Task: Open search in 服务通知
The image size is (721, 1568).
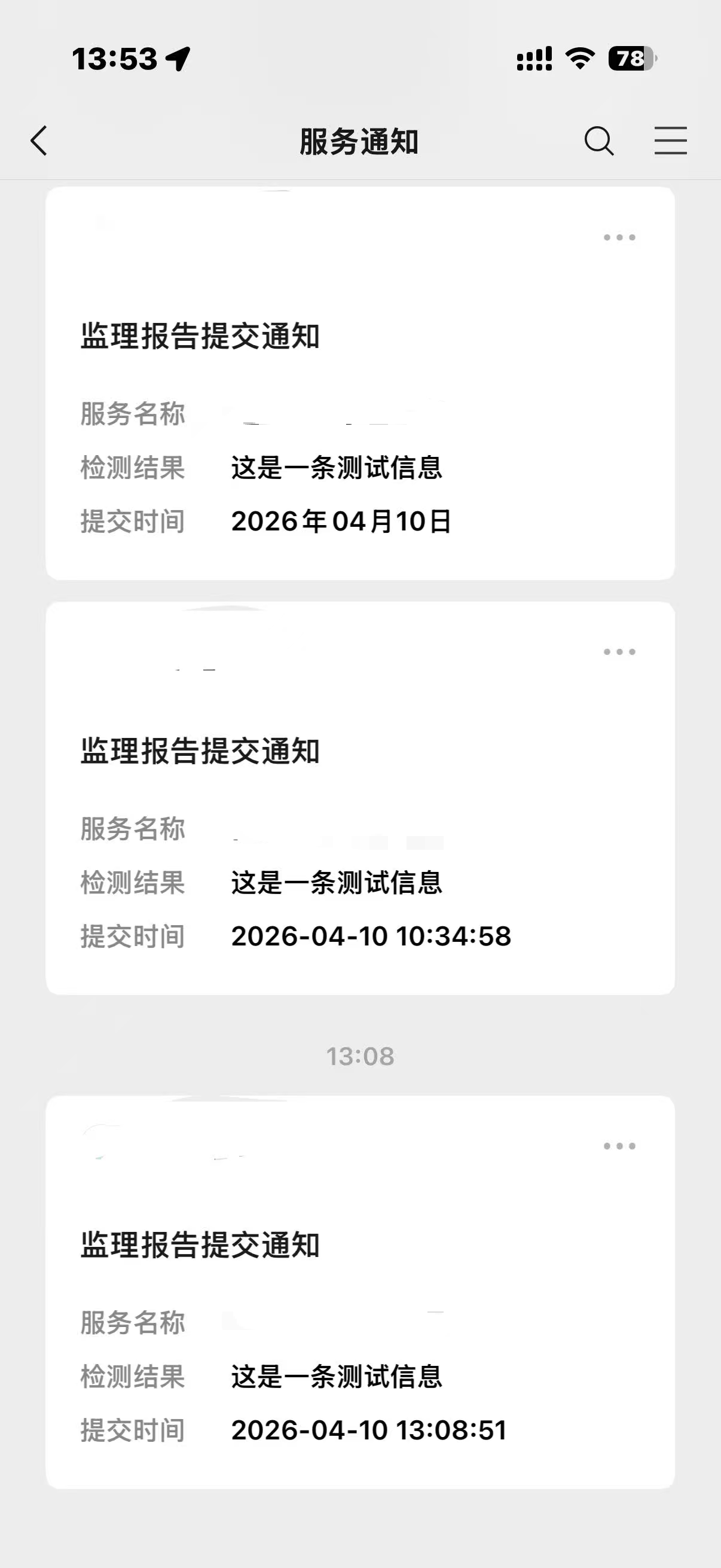Action: [598, 141]
